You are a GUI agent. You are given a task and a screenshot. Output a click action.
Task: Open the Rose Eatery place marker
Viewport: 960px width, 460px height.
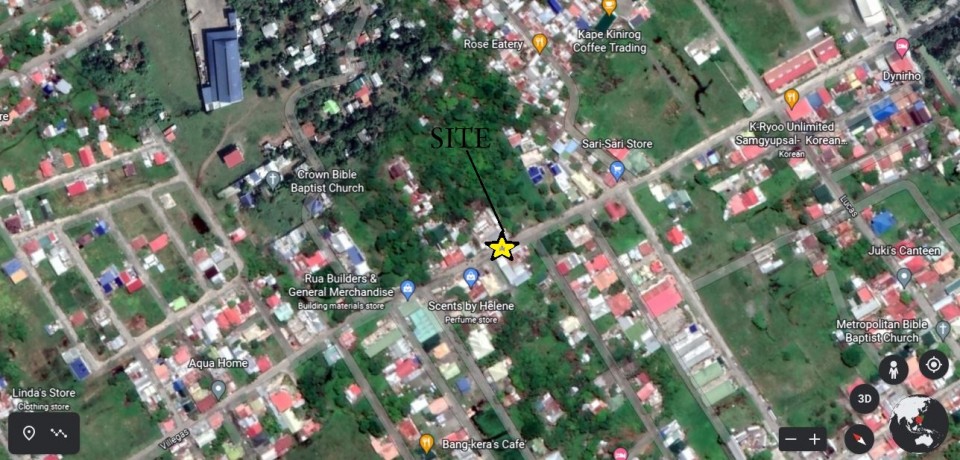click(x=539, y=43)
